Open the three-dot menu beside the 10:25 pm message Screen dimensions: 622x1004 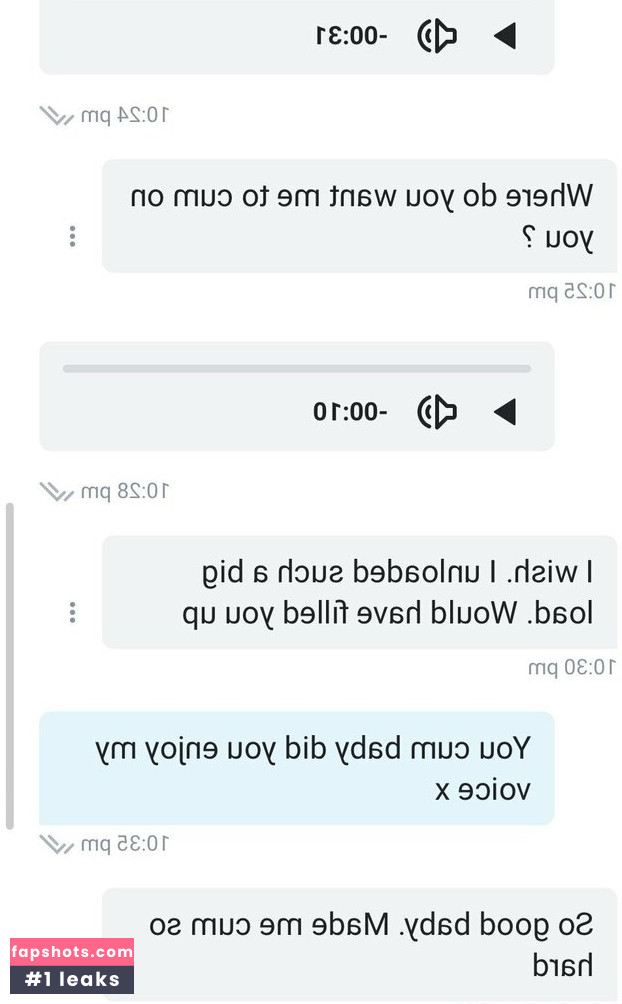pos(72,236)
